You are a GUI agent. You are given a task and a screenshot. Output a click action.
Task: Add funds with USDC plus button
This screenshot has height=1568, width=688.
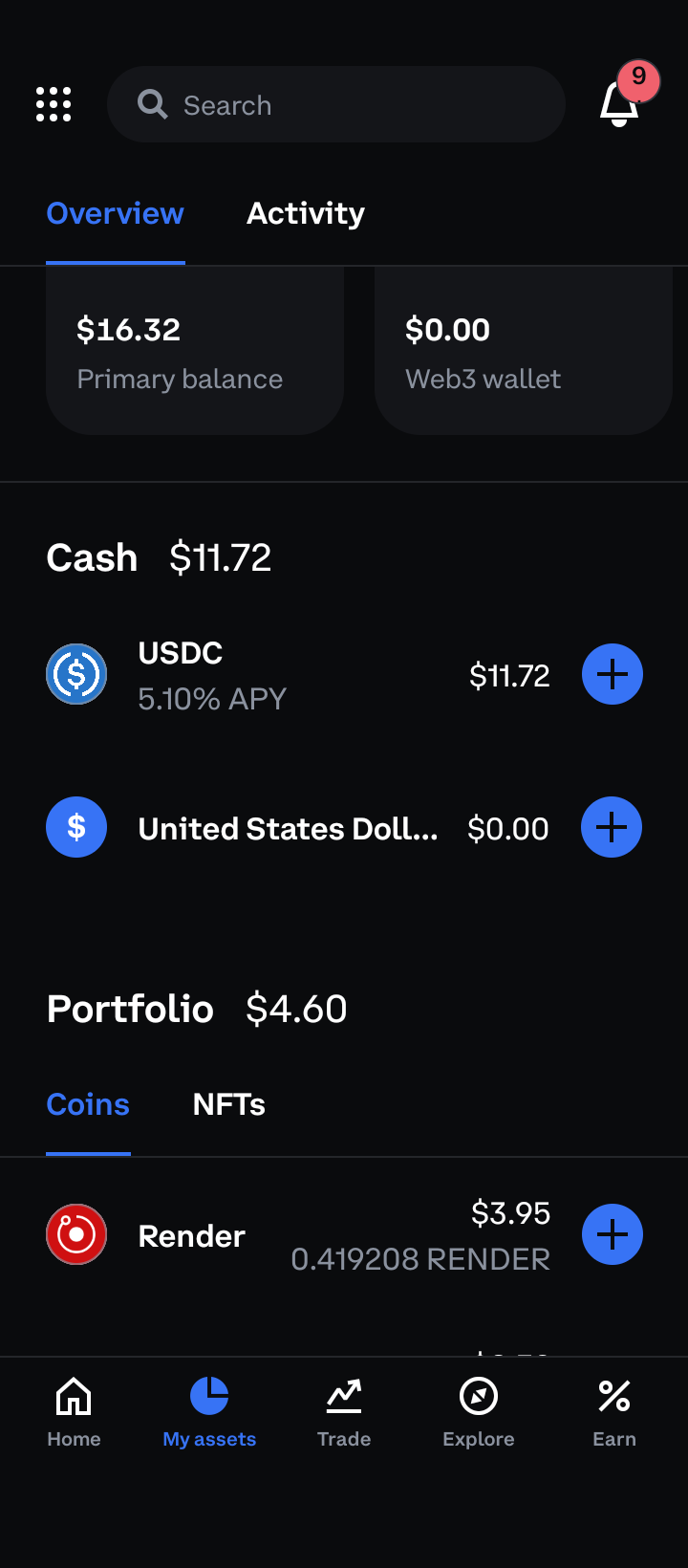[613, 674]
